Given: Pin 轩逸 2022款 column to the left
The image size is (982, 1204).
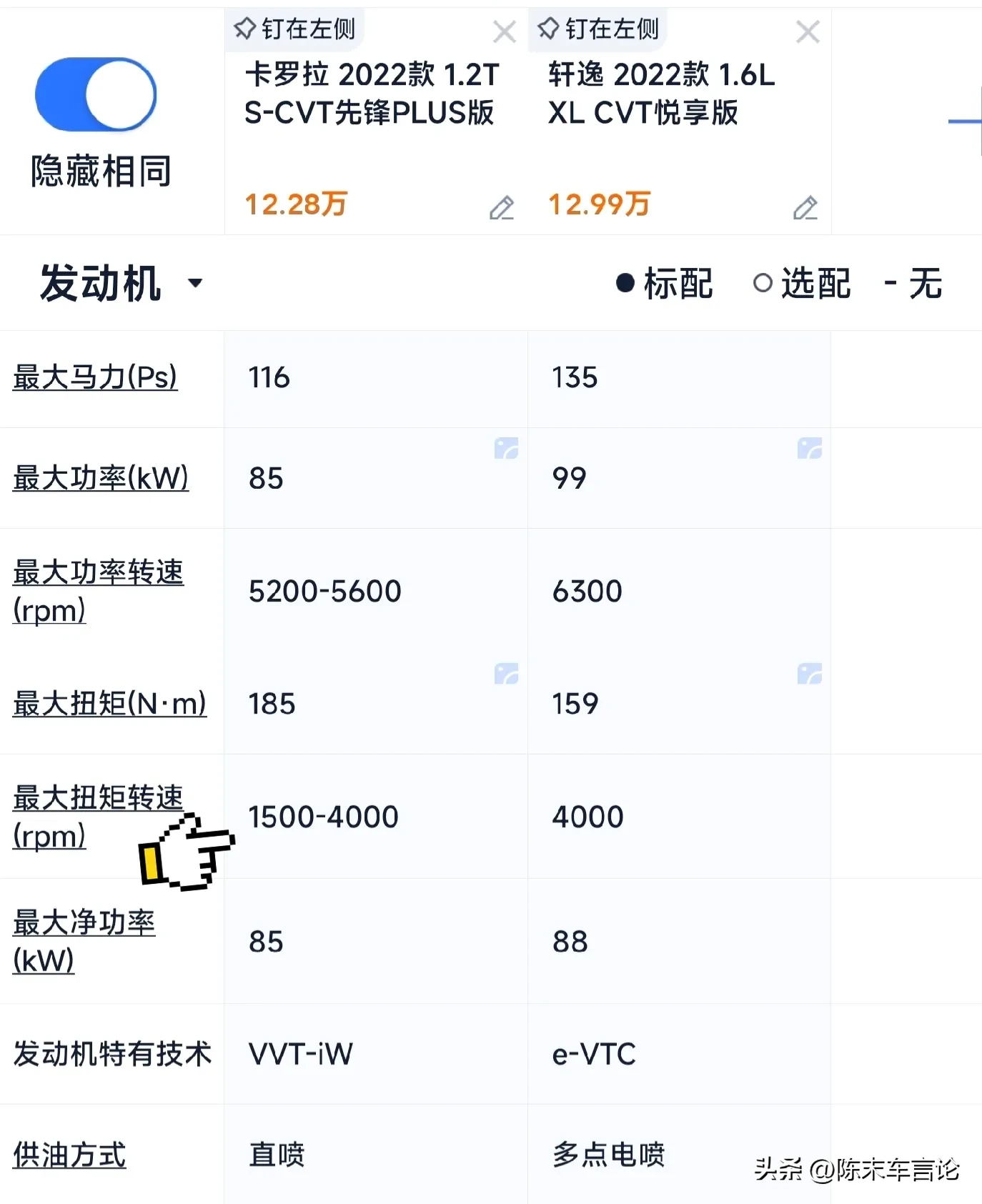Looking at the screenshot, I should click(598, 29).
